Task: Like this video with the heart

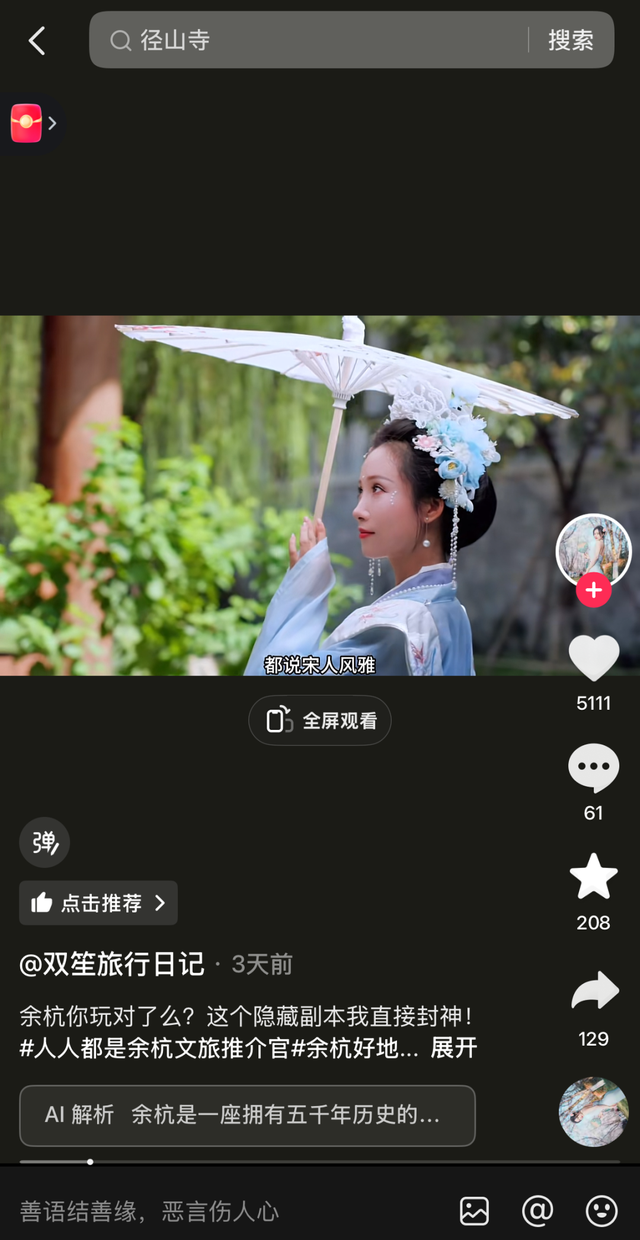Action: click(593, 660)
